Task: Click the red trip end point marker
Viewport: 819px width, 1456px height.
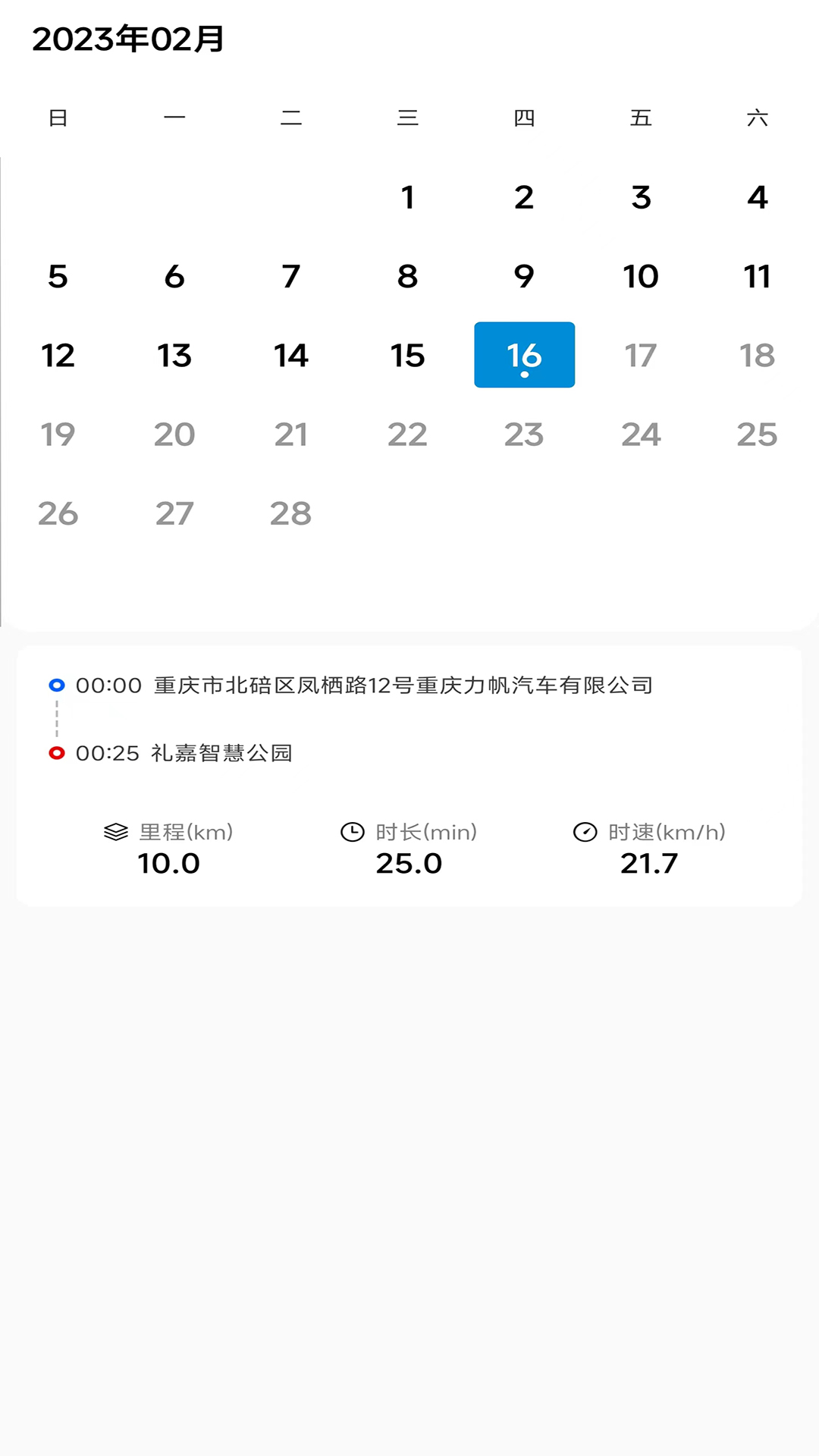Action: (x=56, y=754)
